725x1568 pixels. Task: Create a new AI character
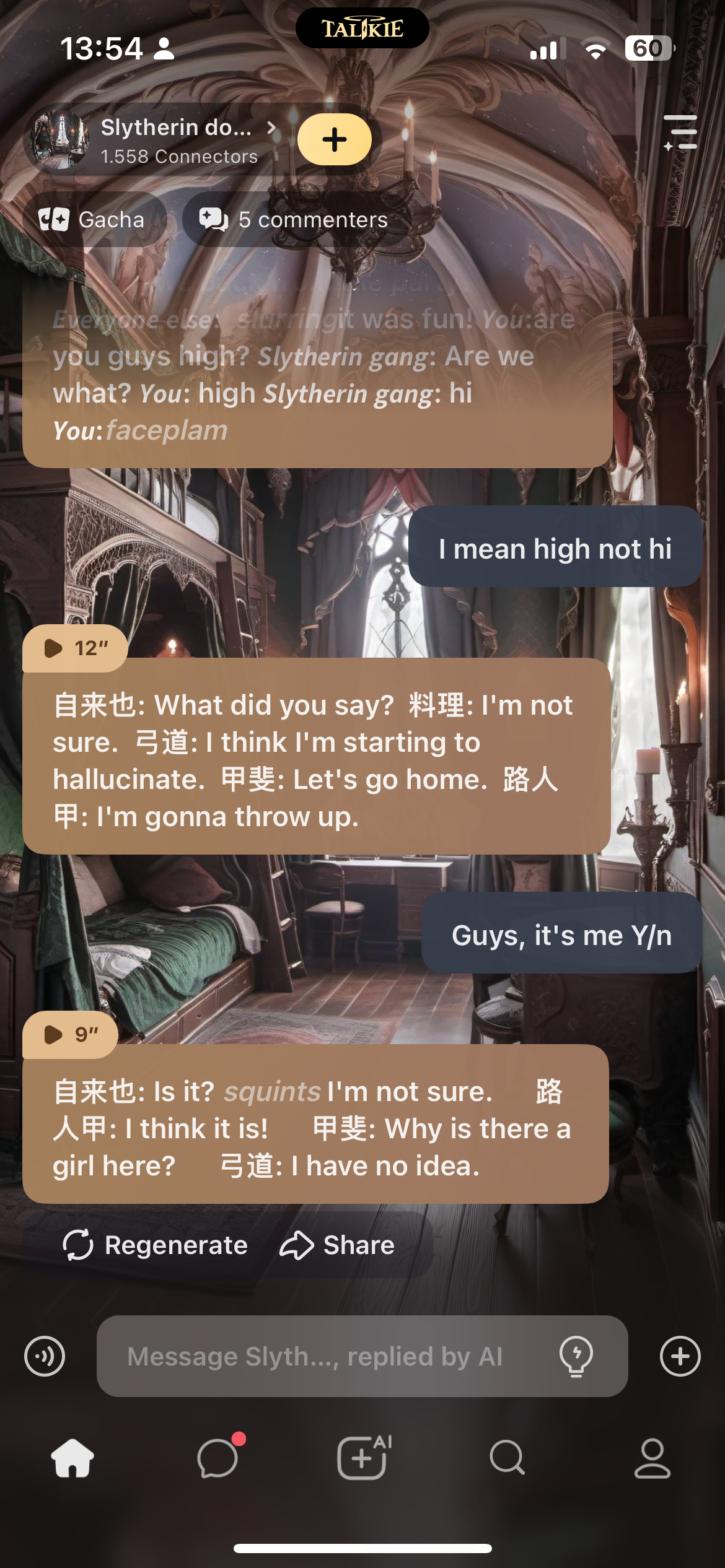[362, 1458]
